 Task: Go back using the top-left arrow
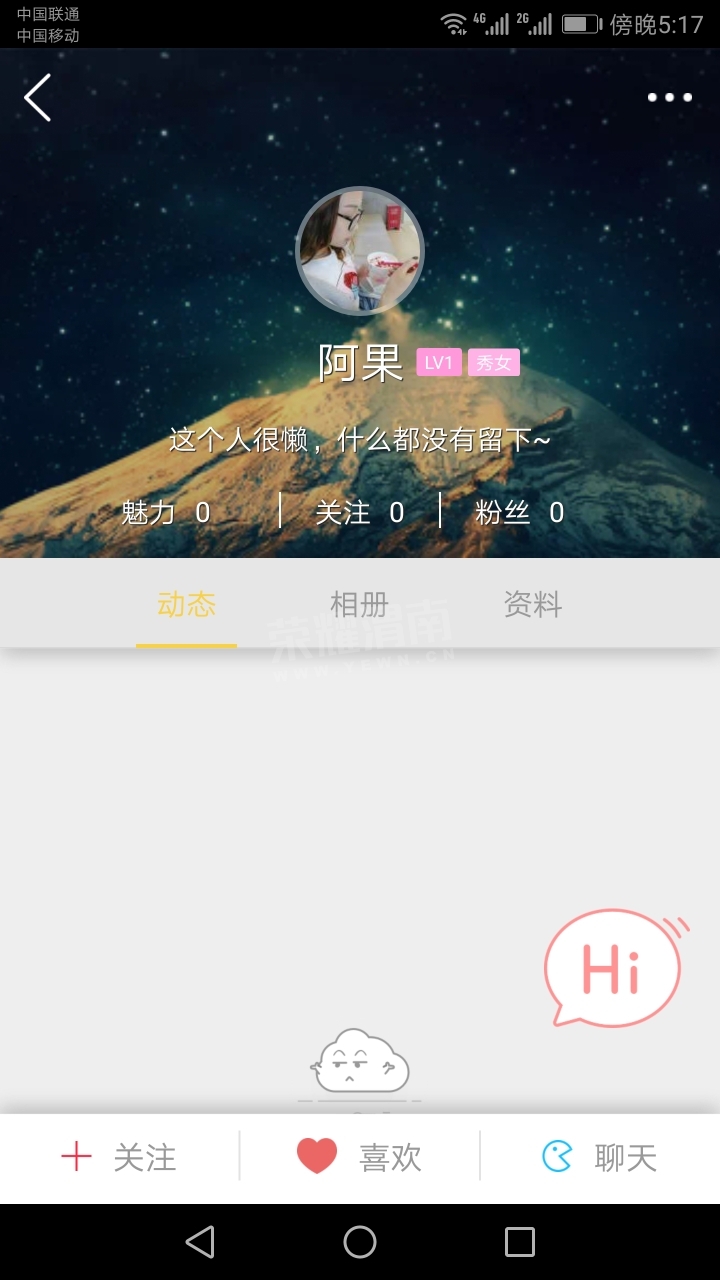[x=38, y=98]
